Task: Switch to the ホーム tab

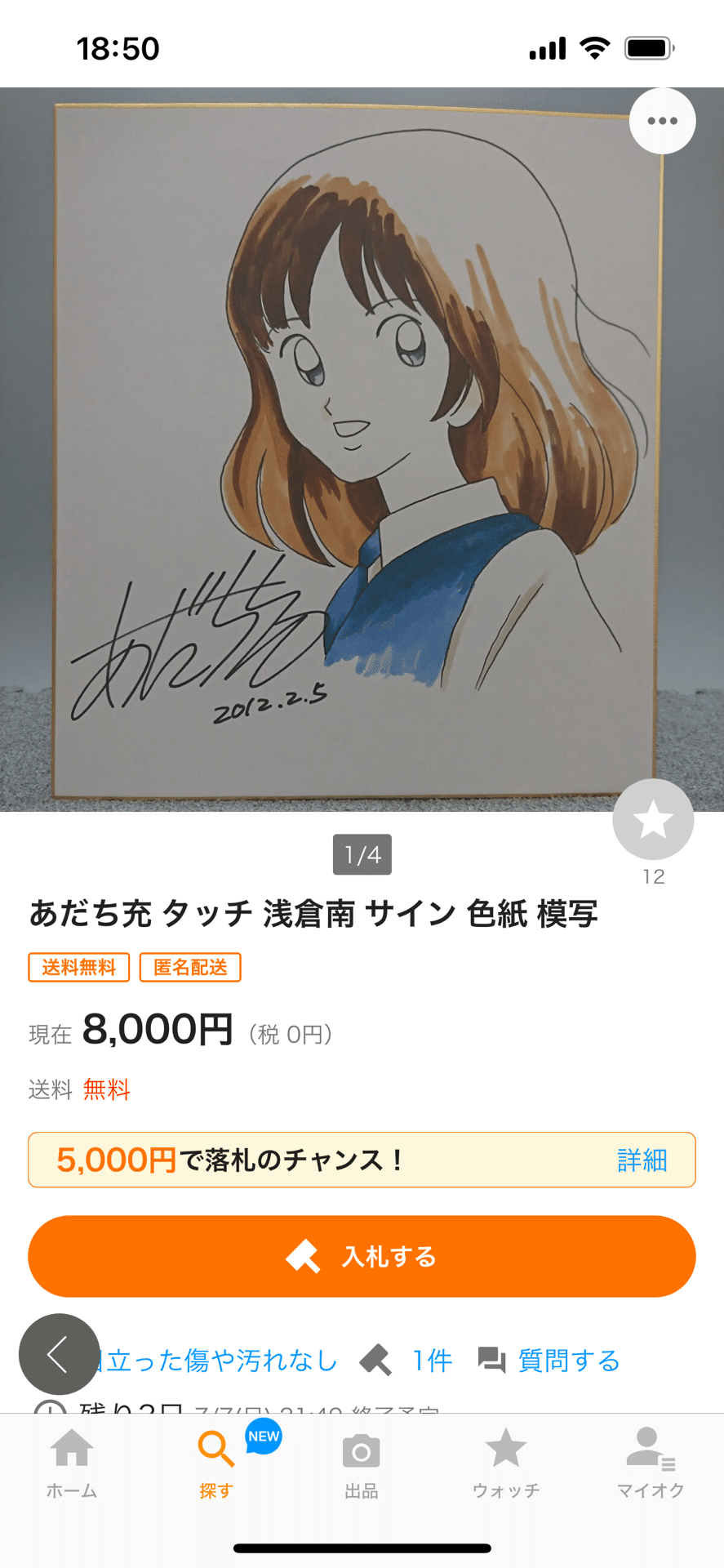Action: pos(72,1463)
